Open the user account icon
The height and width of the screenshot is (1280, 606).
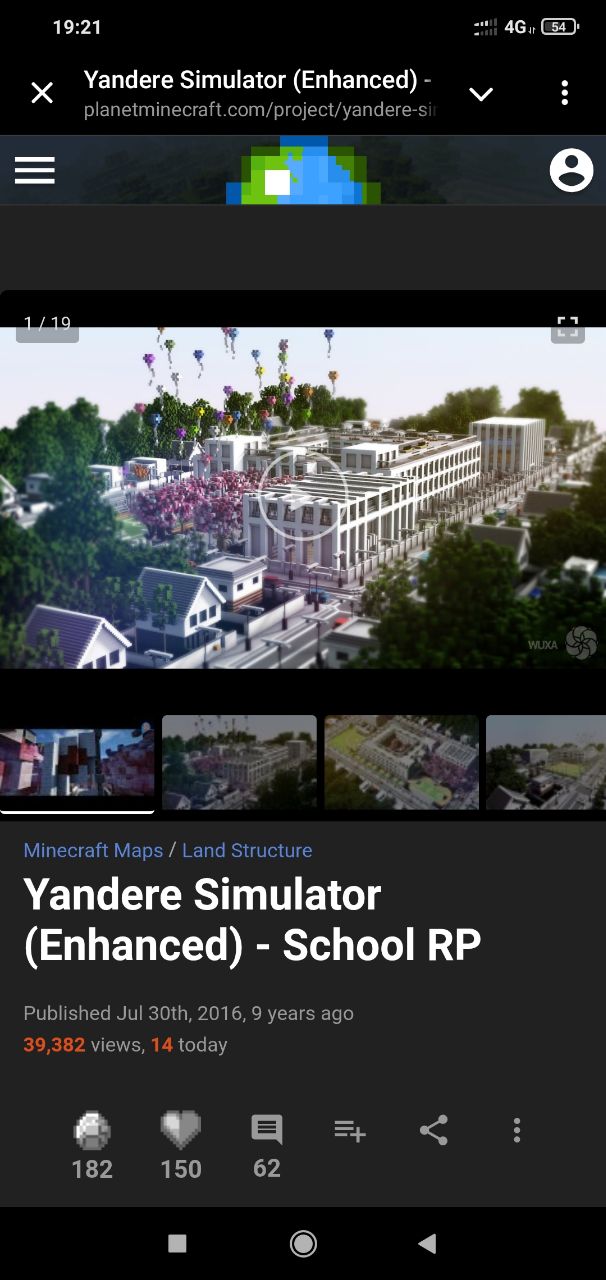click(x=571, y=171)
